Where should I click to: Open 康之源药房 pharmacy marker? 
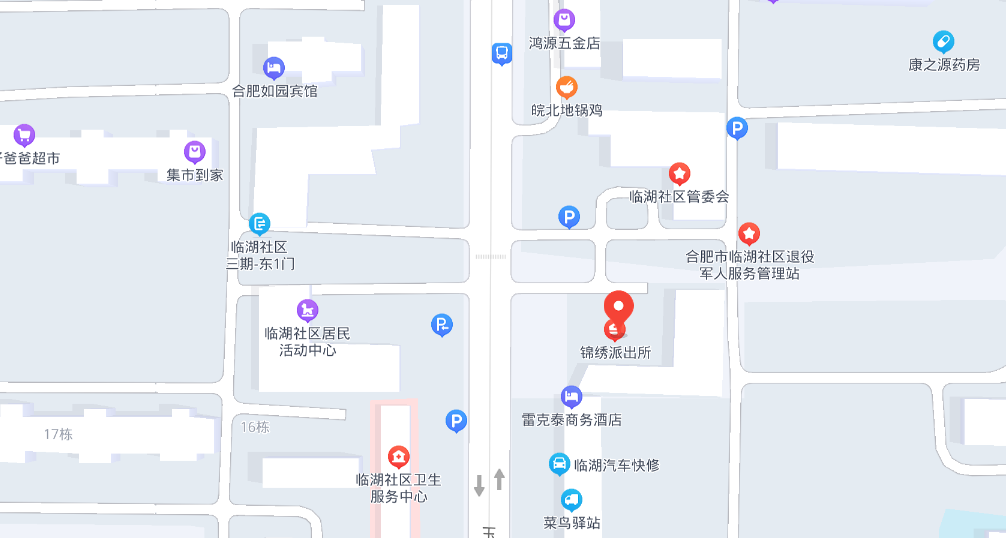click(x=943, y=42)
